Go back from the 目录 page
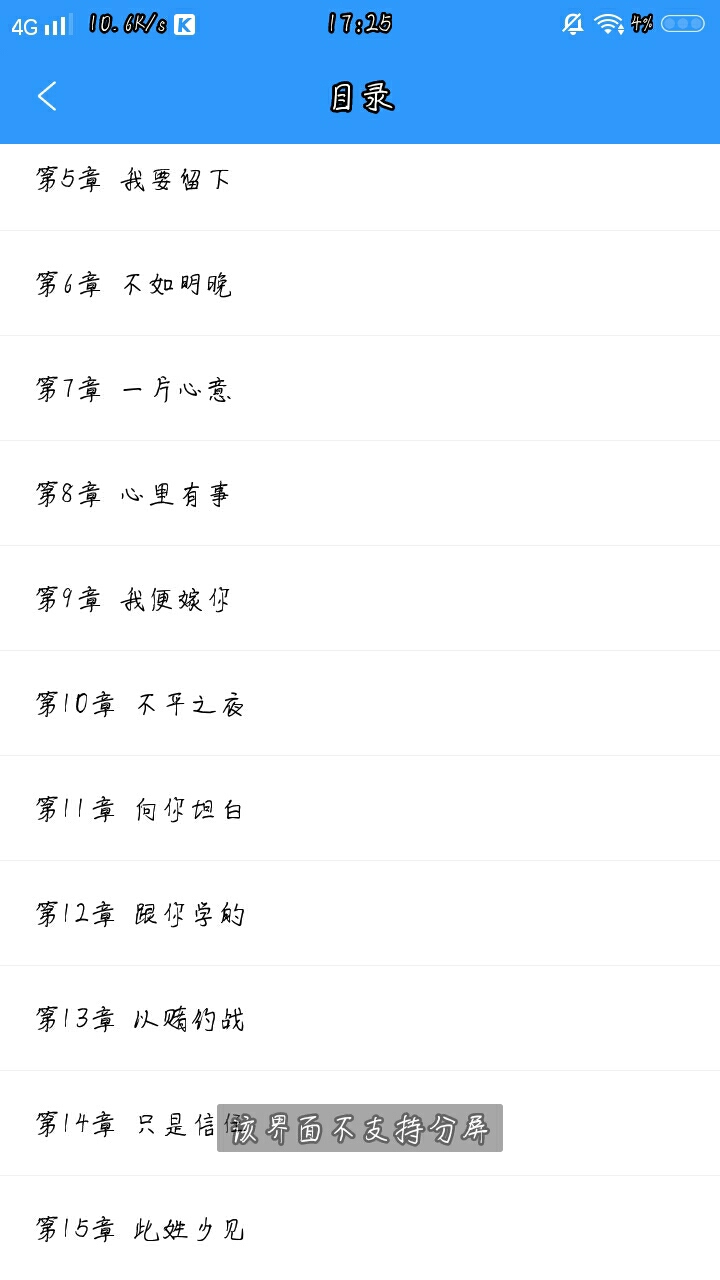This screenshot has height=1280, width=720. [47, 96]
